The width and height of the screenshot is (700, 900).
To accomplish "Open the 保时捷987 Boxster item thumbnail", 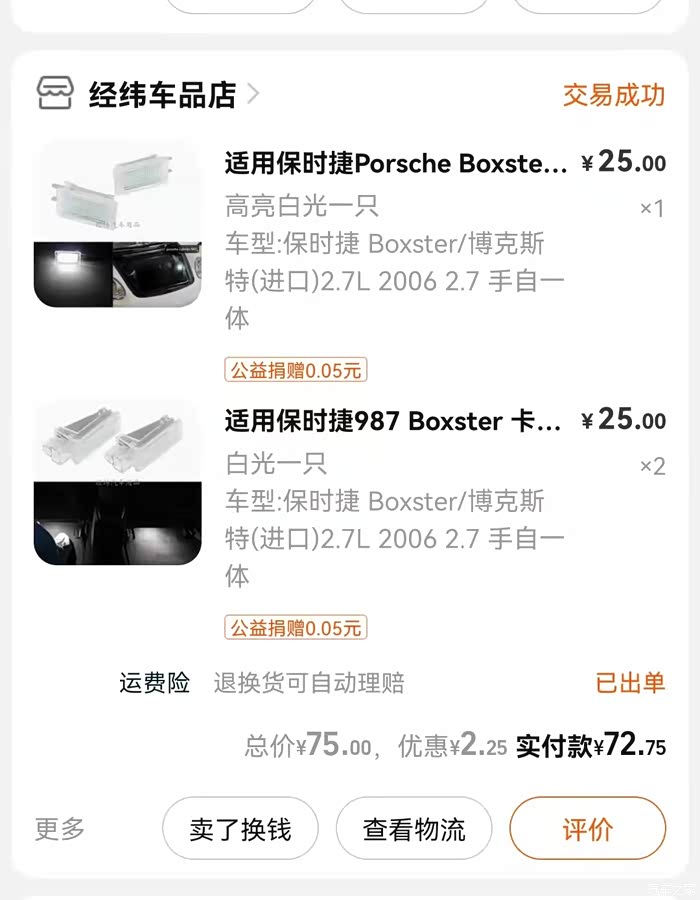I will click(x=117, y=482).
